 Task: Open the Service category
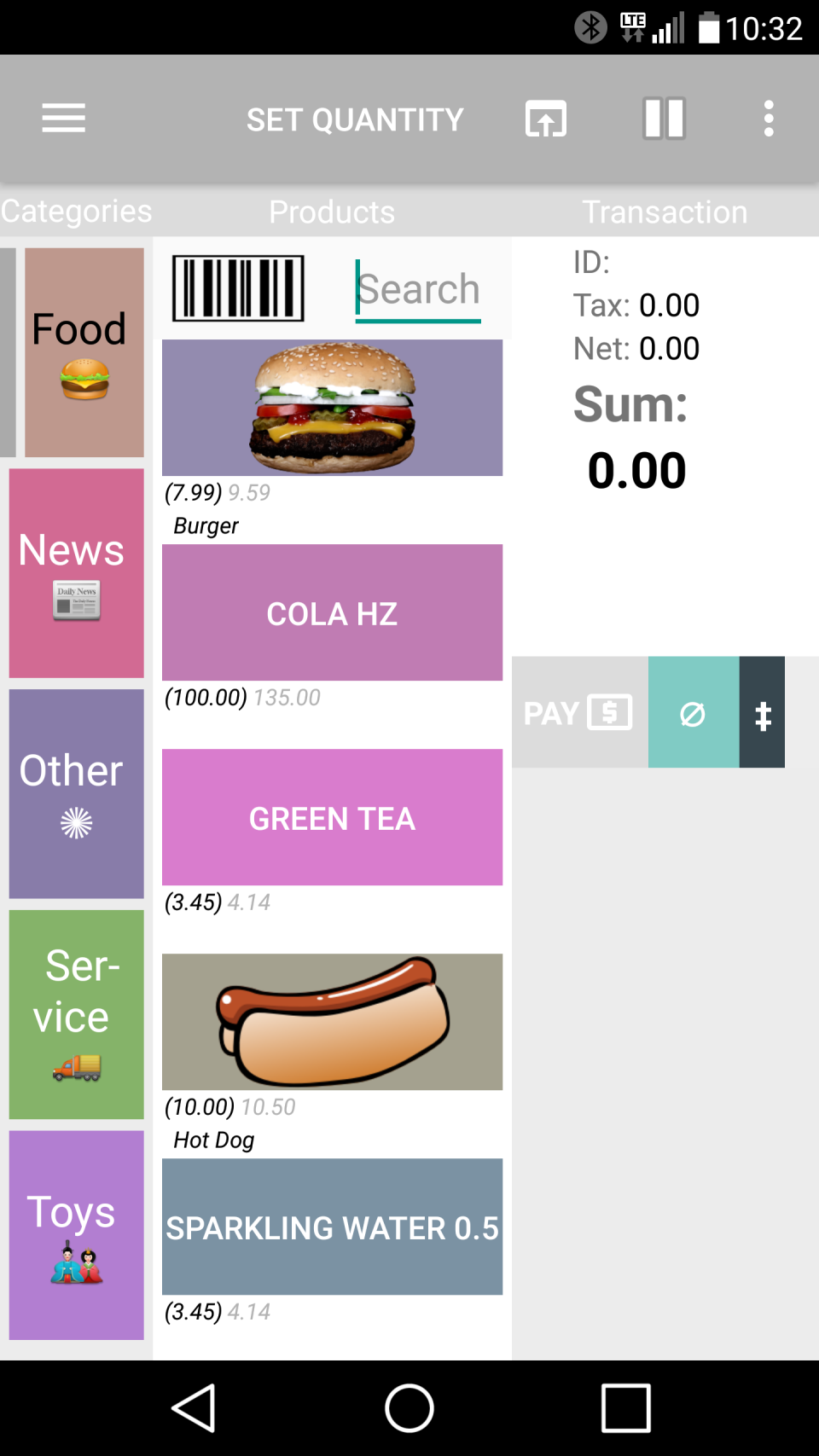76,1014
